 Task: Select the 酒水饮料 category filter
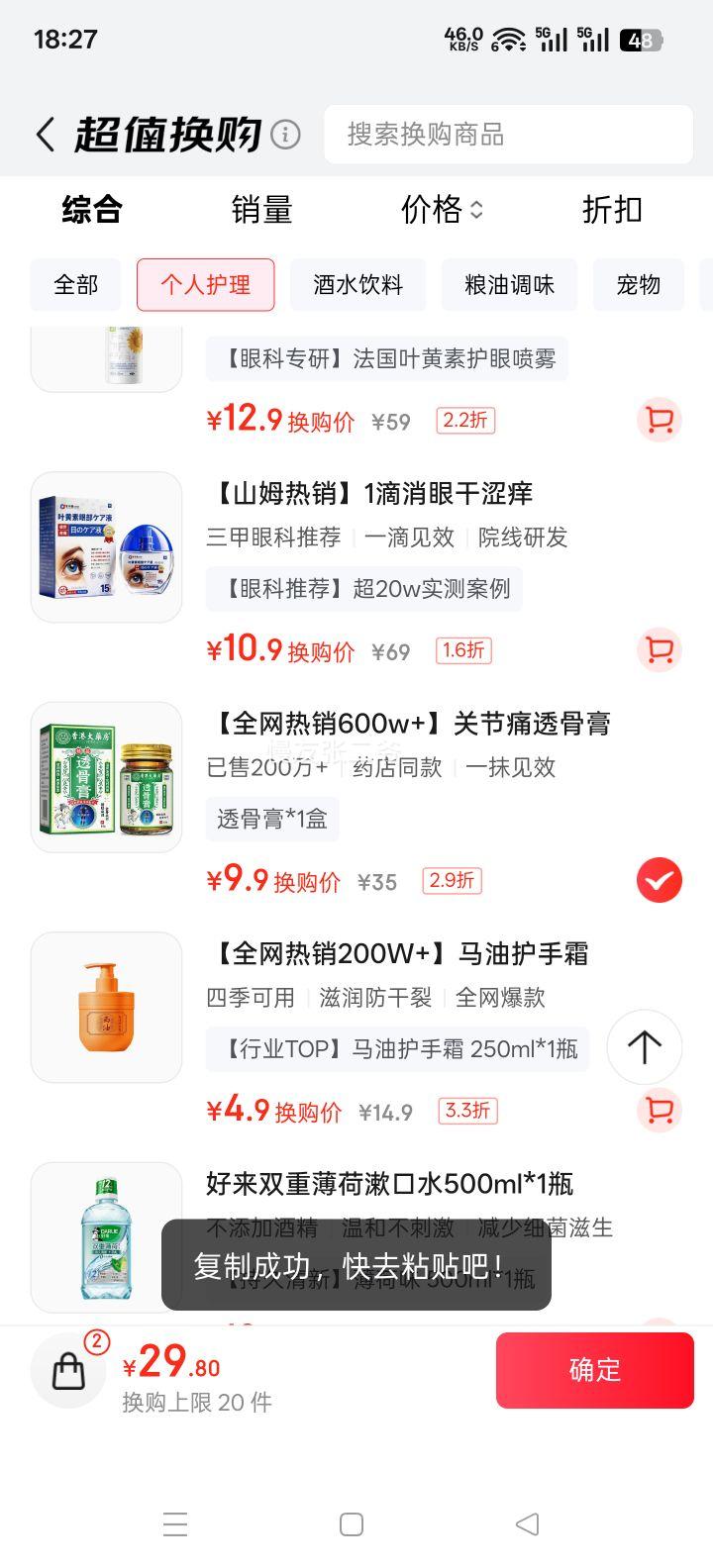[357, 285]
